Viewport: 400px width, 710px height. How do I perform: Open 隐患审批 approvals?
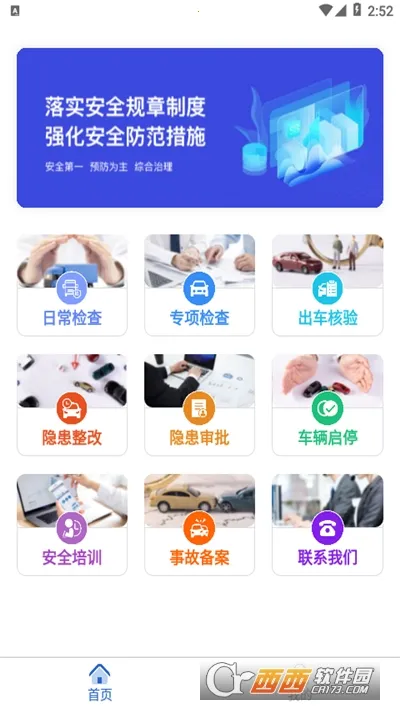(x=199, y=405)
